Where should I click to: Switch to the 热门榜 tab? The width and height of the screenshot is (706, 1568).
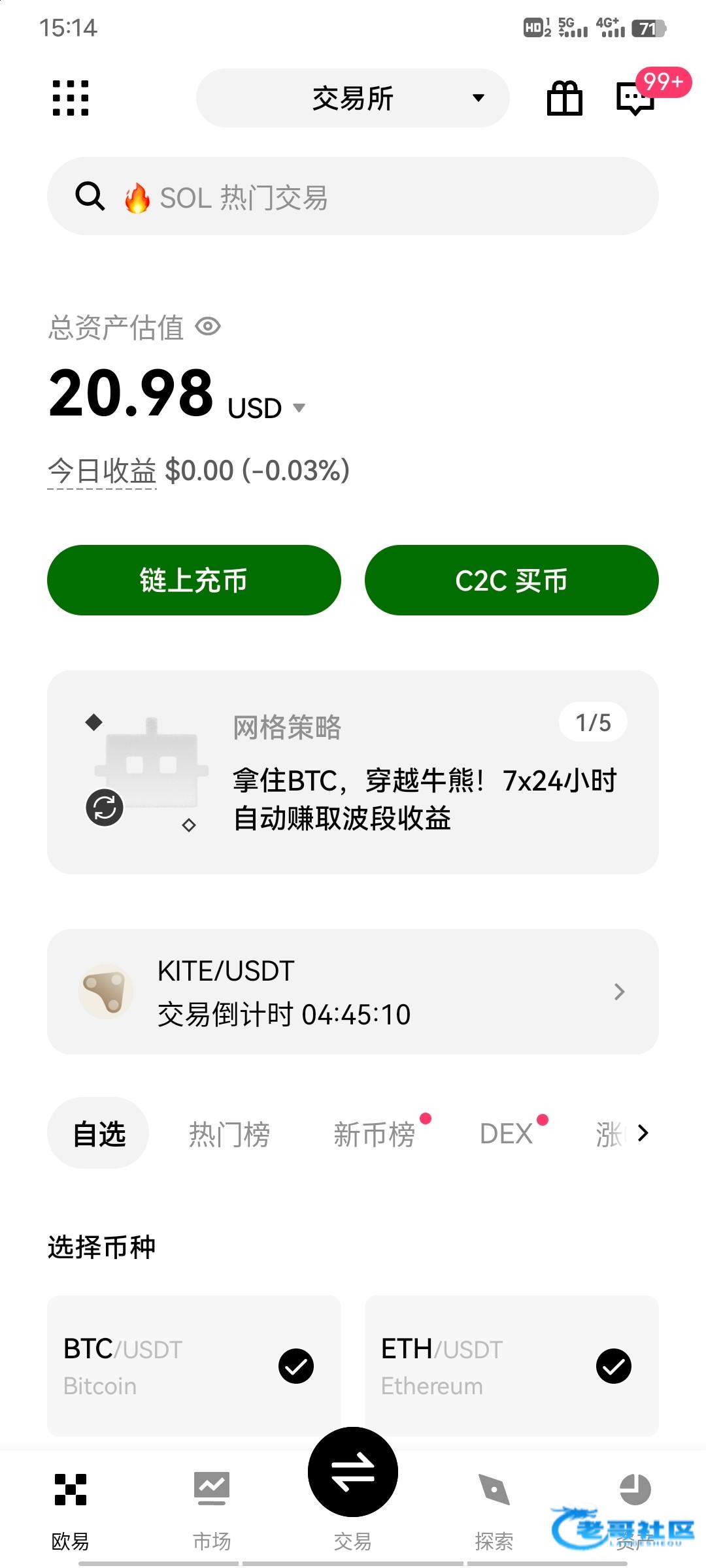pos(229,1134)
